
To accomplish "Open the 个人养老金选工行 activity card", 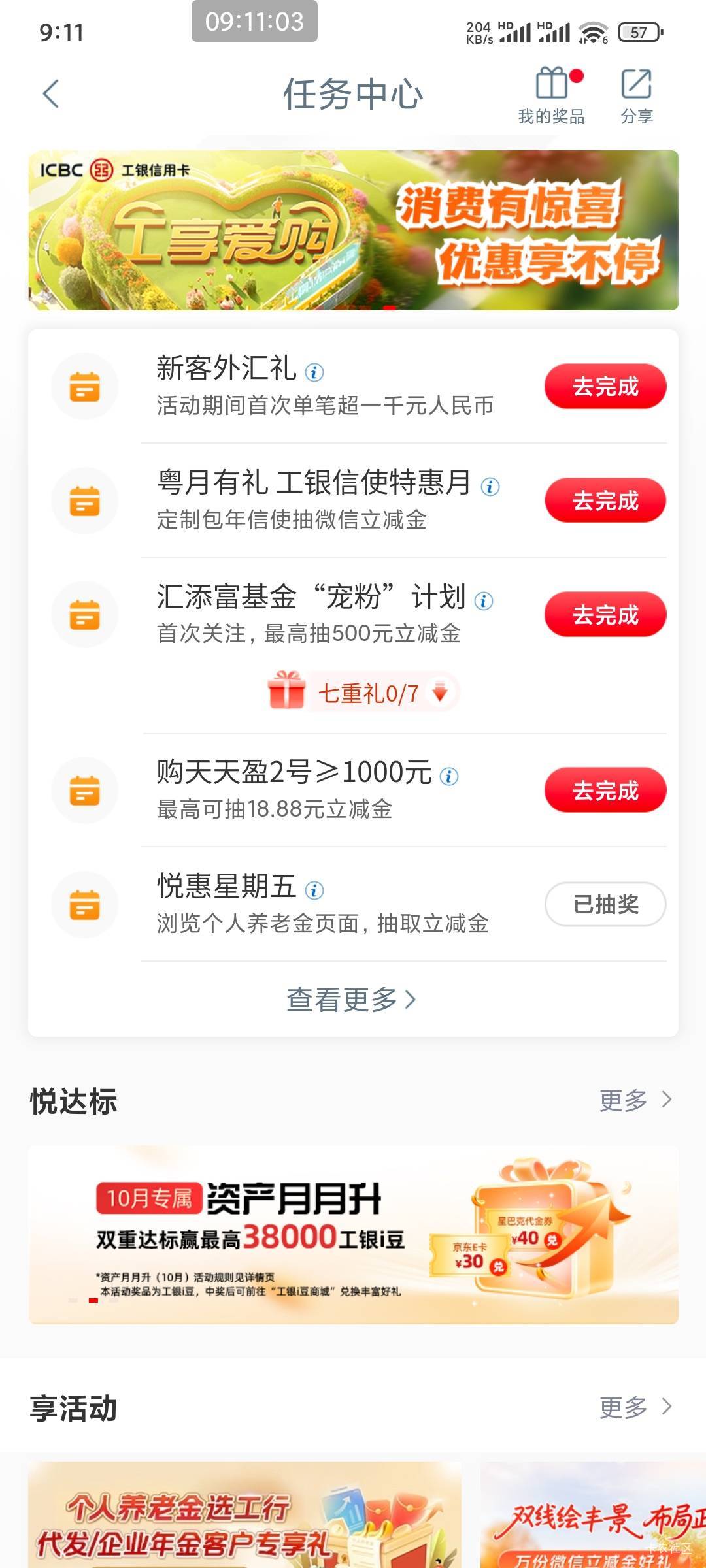I will 244,1514.
